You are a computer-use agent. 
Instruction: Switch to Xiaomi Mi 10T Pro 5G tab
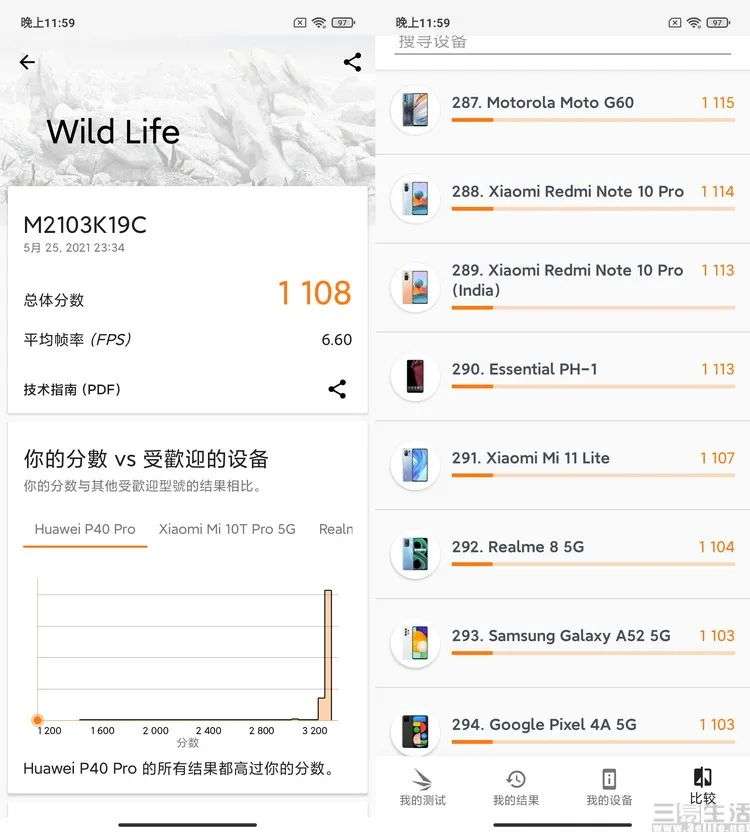pos(227,529)
